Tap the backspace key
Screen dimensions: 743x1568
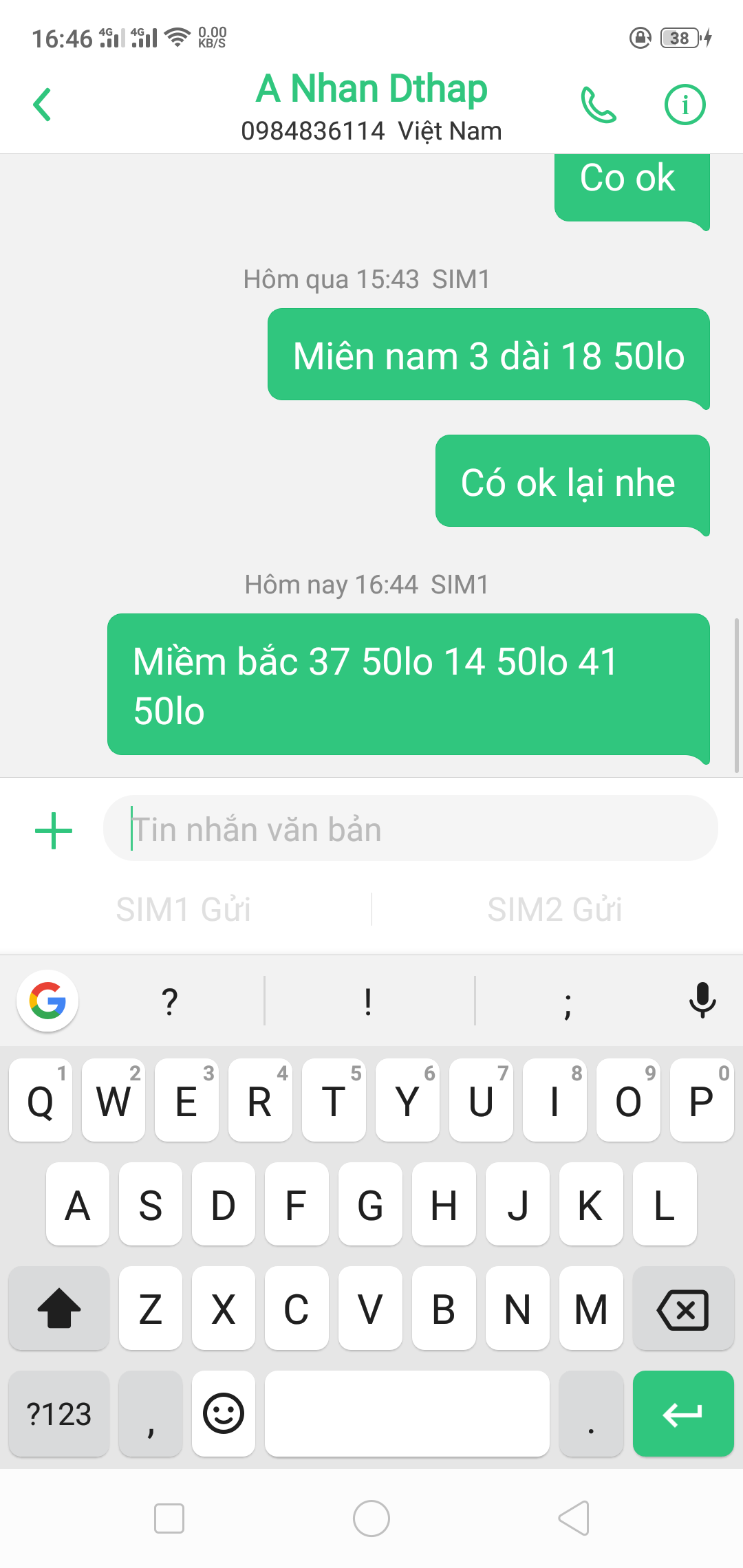[683, 1309]
